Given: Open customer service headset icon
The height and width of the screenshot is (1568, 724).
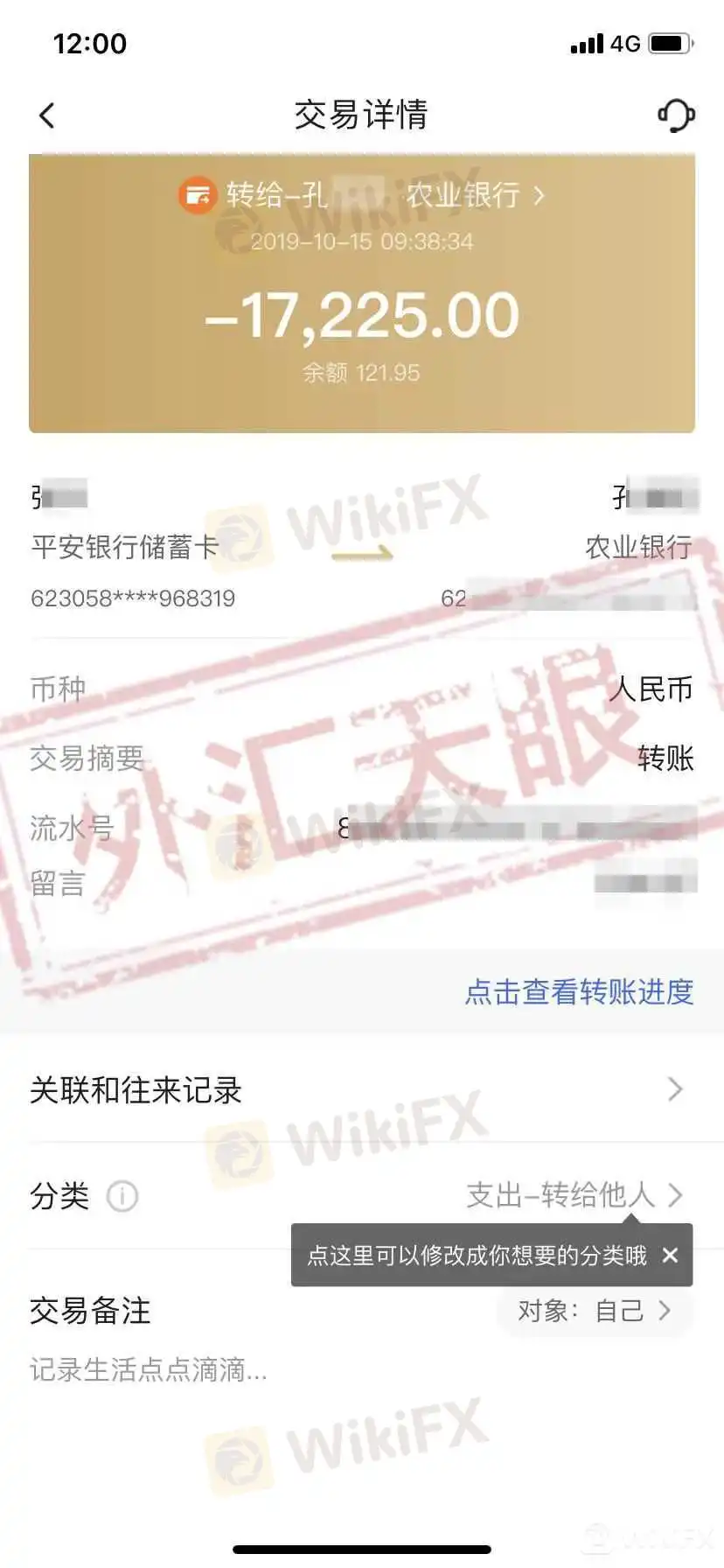Looking at the screenshot, I should coord(675,115).
